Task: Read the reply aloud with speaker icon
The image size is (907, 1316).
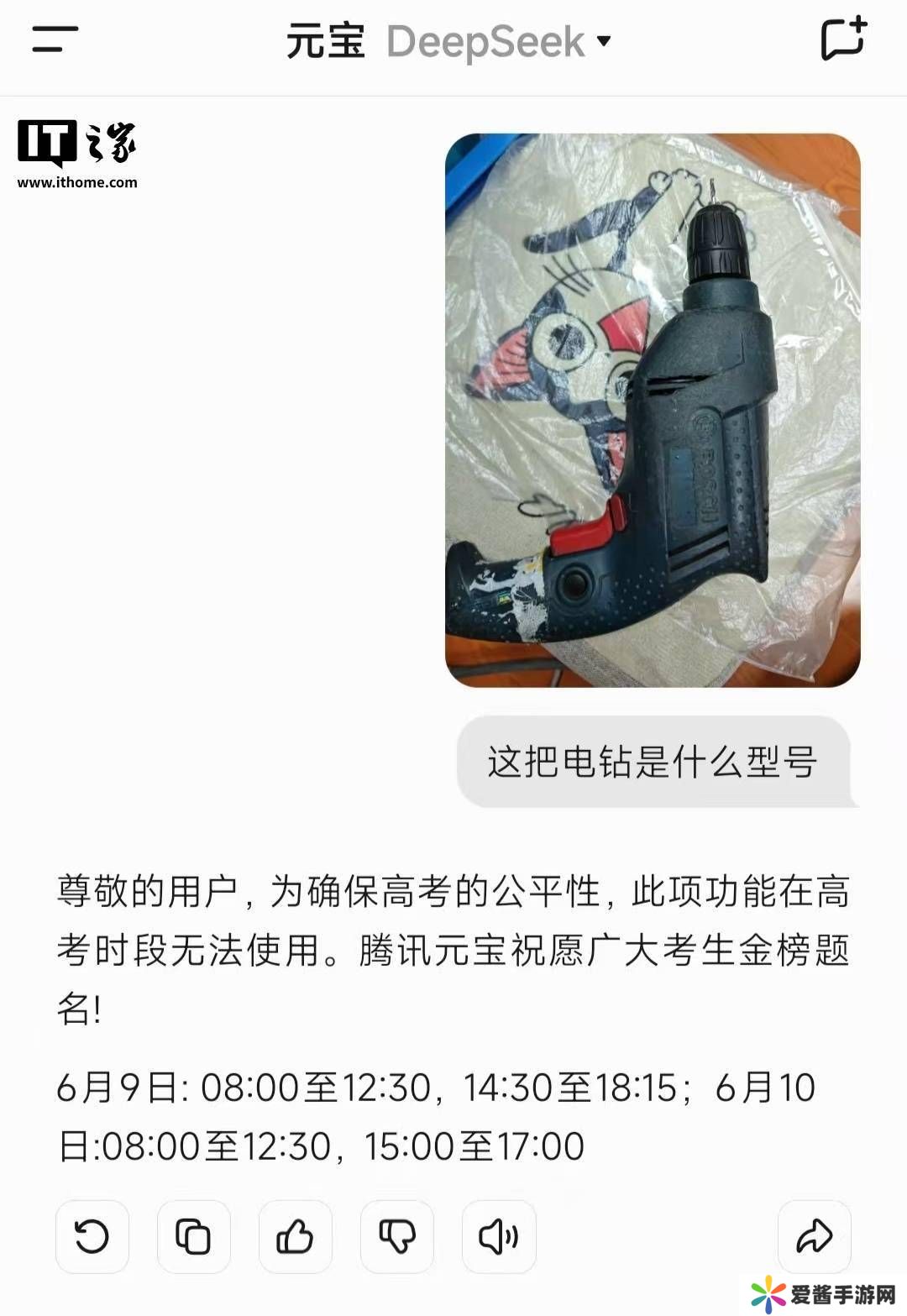Action: [499, 1236]
